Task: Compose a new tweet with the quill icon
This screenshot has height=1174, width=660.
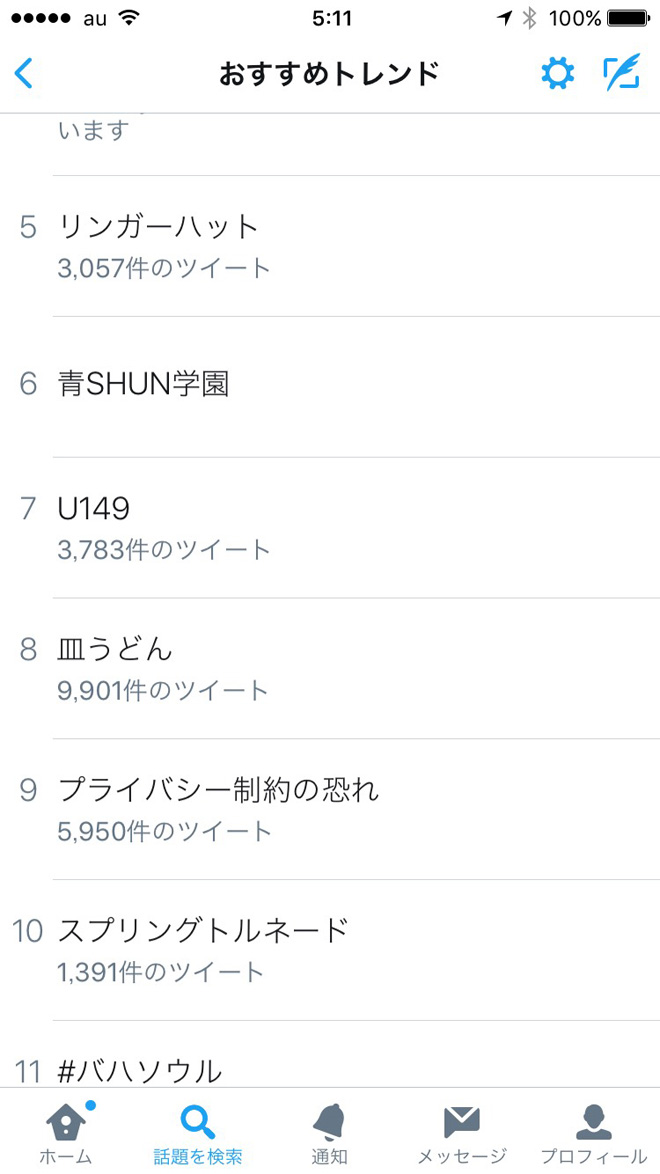Action: pos(621,73)
